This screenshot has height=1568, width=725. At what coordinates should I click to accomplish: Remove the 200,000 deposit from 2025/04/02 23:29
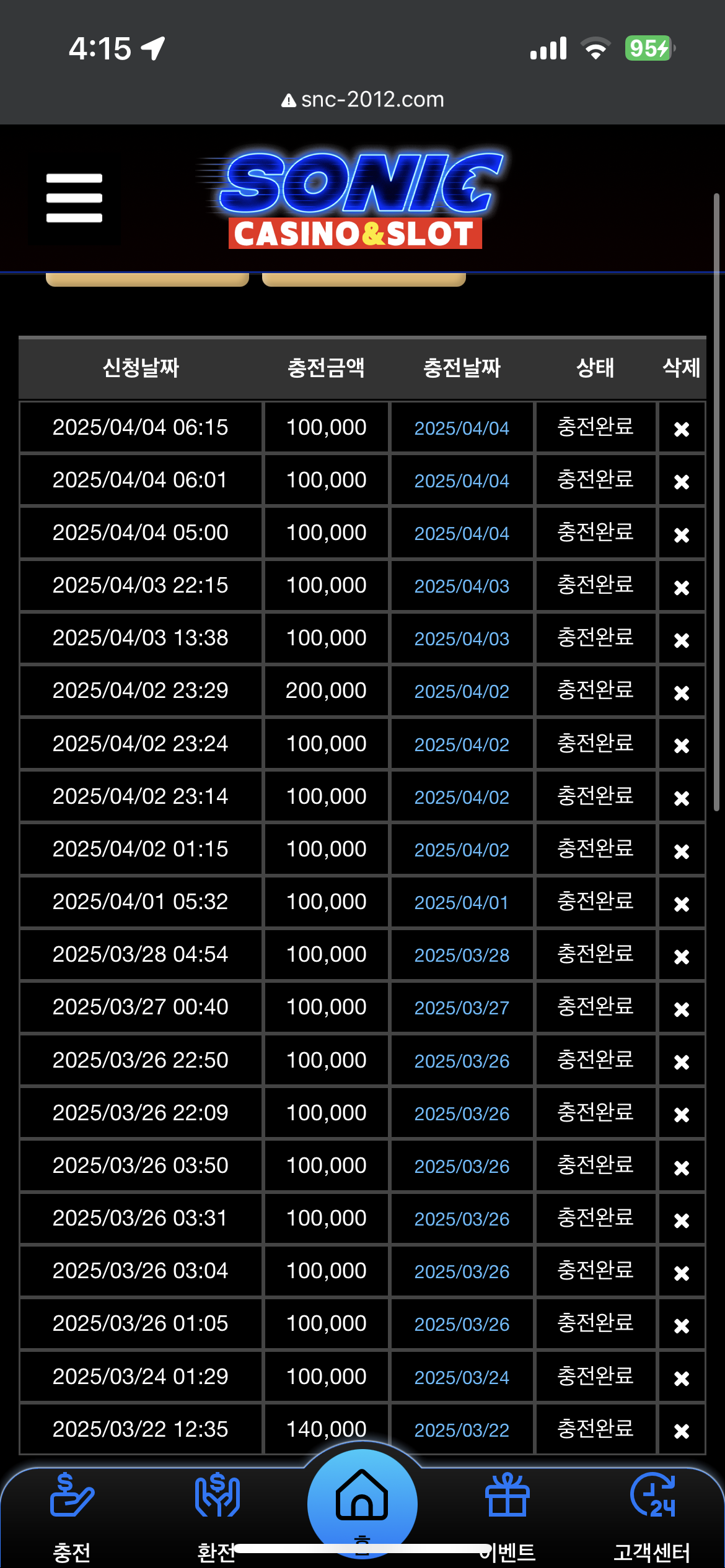click(x=682, y=692)
